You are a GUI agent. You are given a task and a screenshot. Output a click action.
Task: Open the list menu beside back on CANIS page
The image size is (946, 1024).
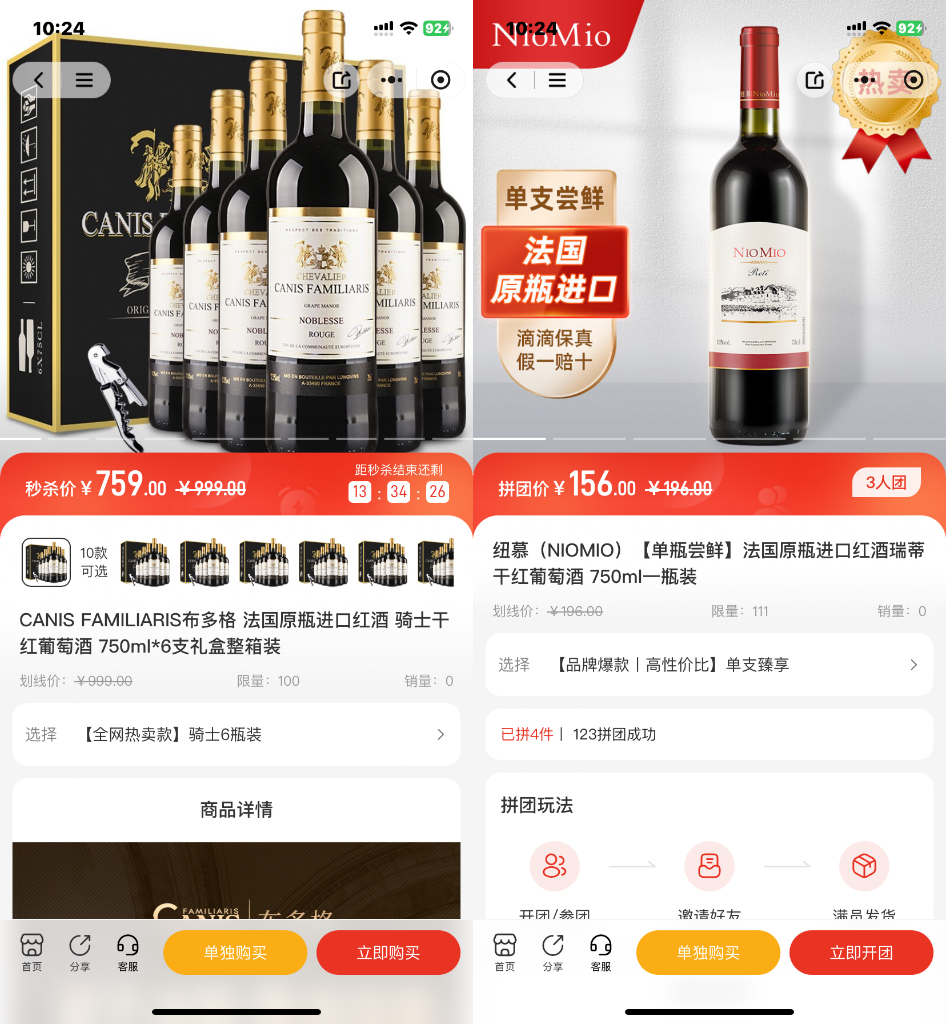84,80
